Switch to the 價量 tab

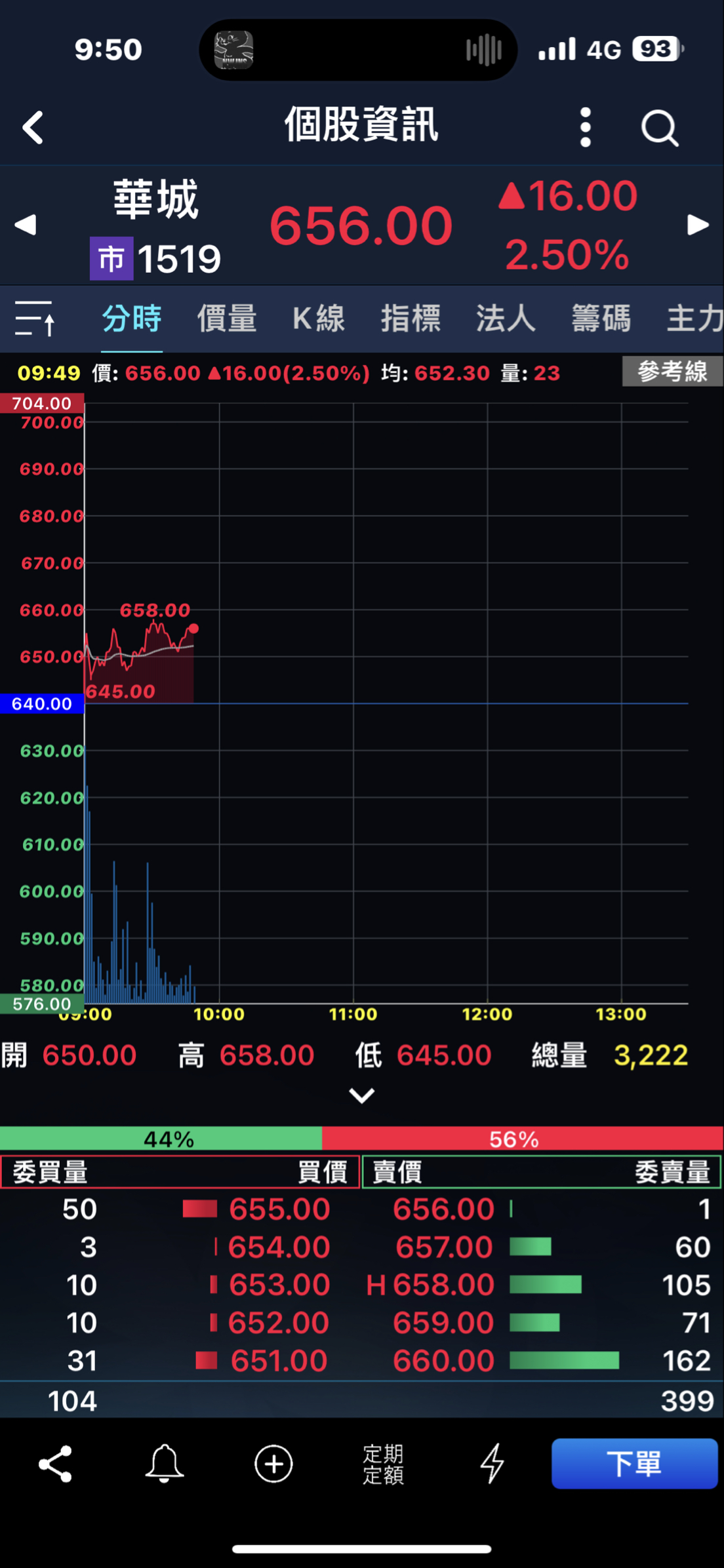227,319
